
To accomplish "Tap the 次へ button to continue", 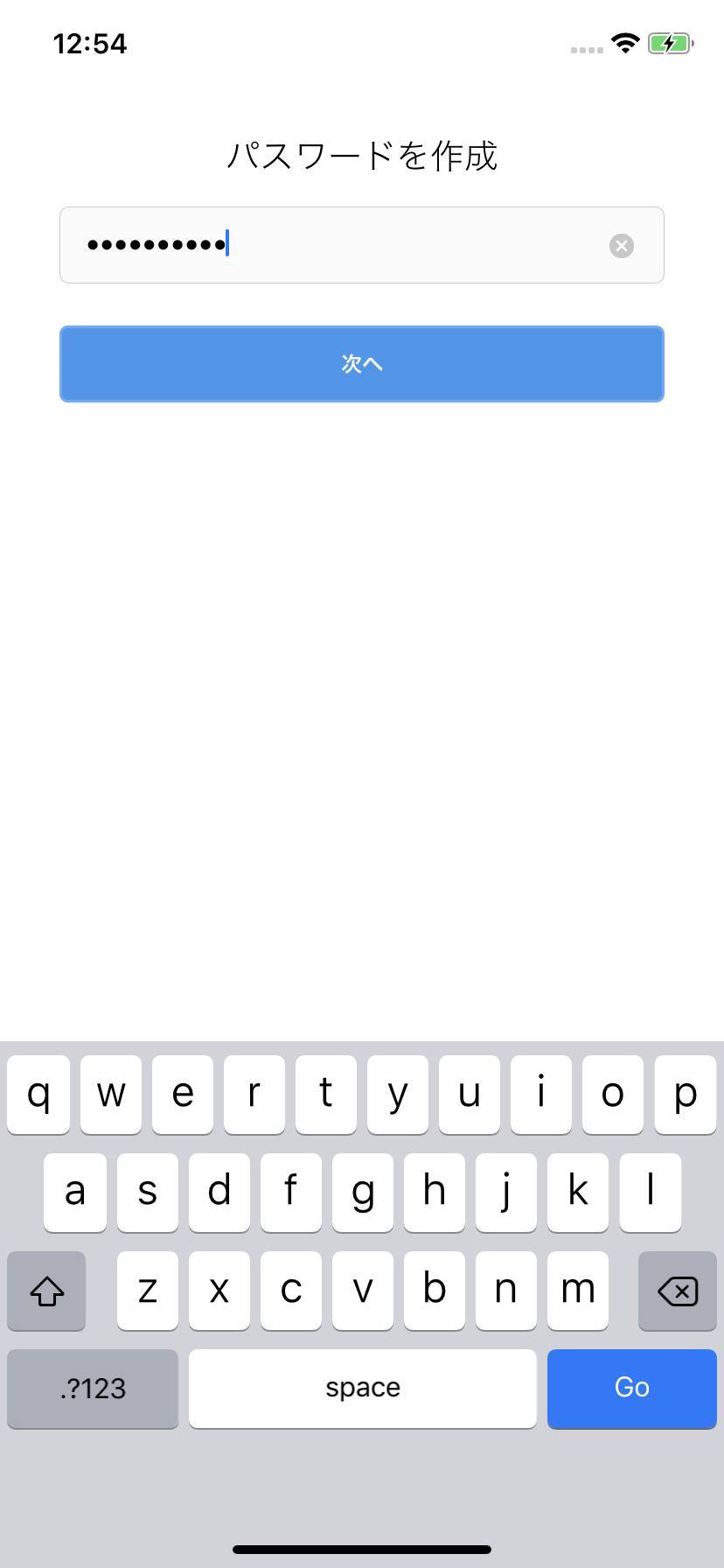I will click(x=362, y=364).
